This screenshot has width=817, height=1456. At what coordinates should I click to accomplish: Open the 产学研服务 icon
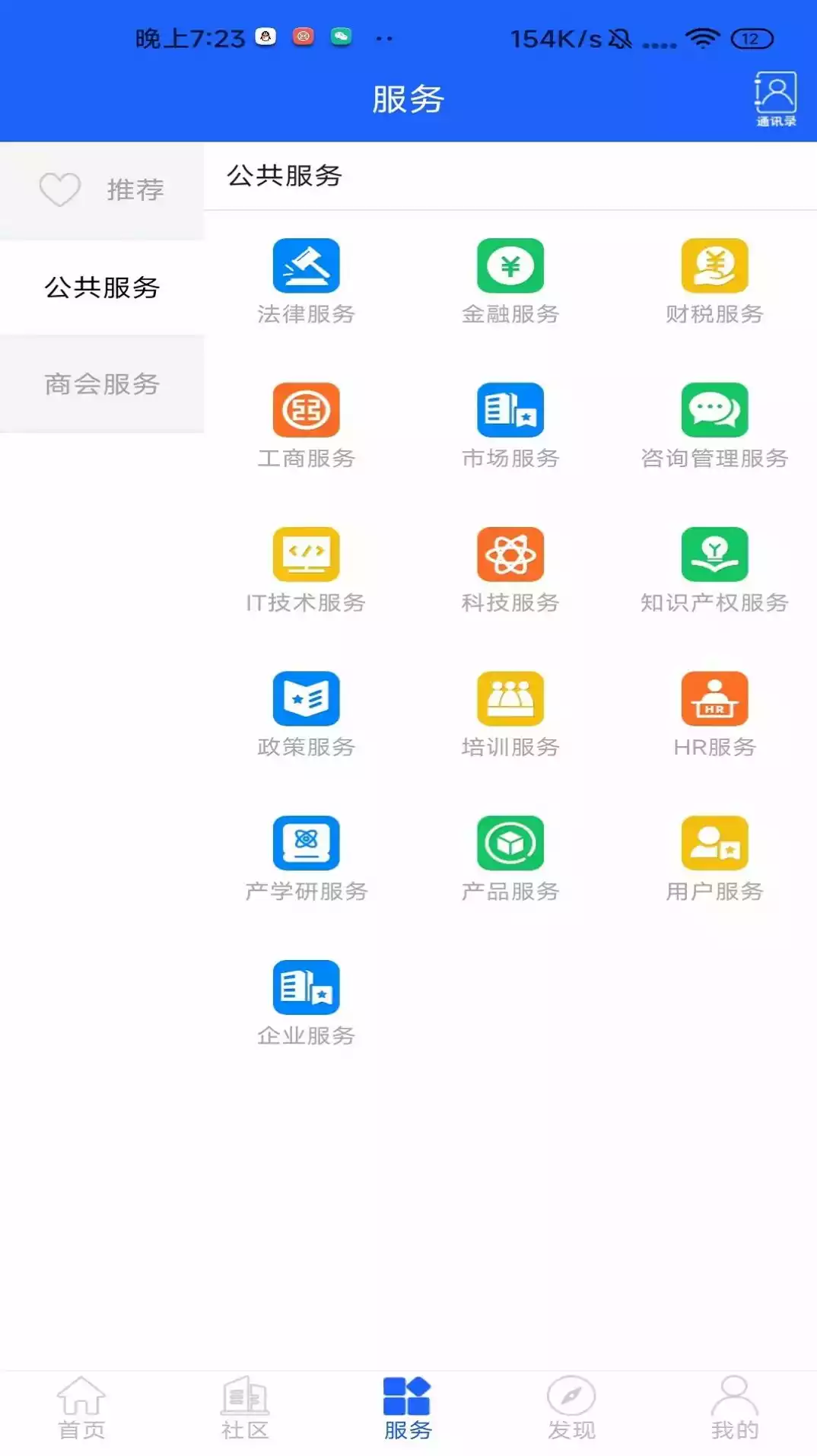(x=306, y=850)
